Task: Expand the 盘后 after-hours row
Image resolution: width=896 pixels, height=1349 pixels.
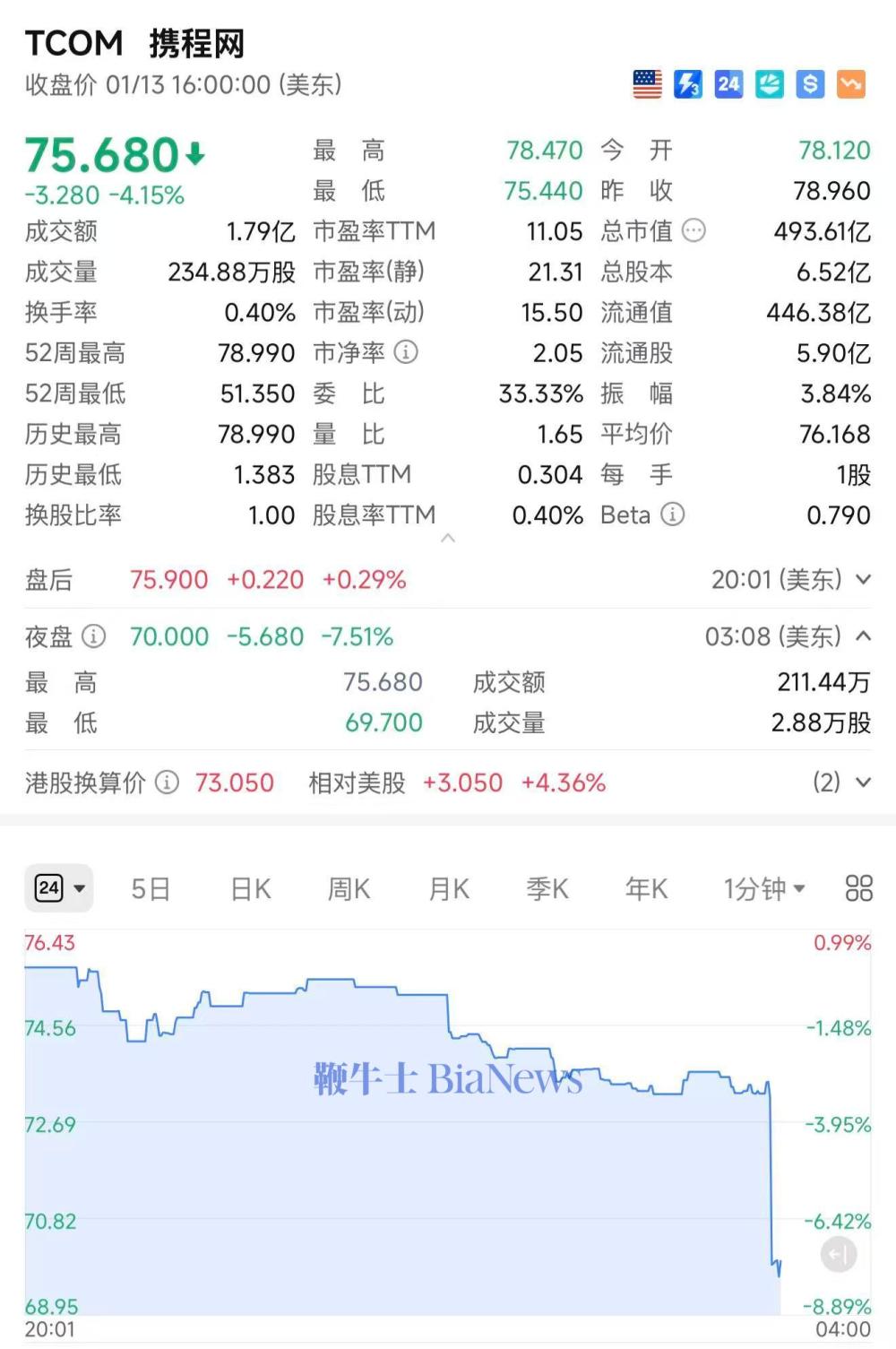Action: click(x=863, y=580)
